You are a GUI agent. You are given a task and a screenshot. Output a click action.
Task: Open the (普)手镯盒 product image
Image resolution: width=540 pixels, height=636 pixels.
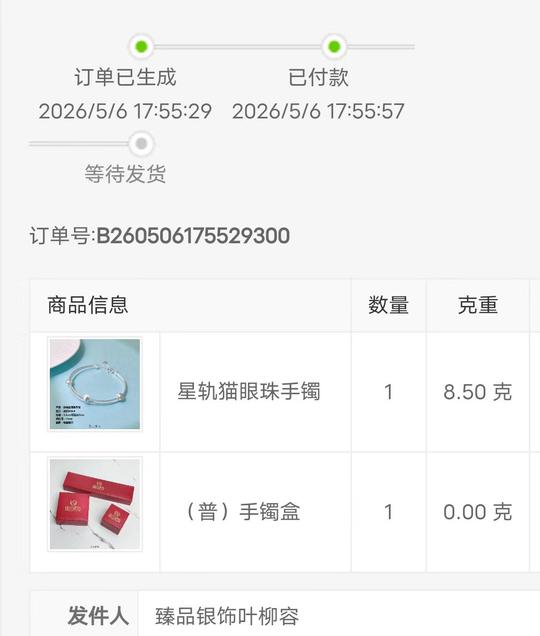[x=95, y=504]
